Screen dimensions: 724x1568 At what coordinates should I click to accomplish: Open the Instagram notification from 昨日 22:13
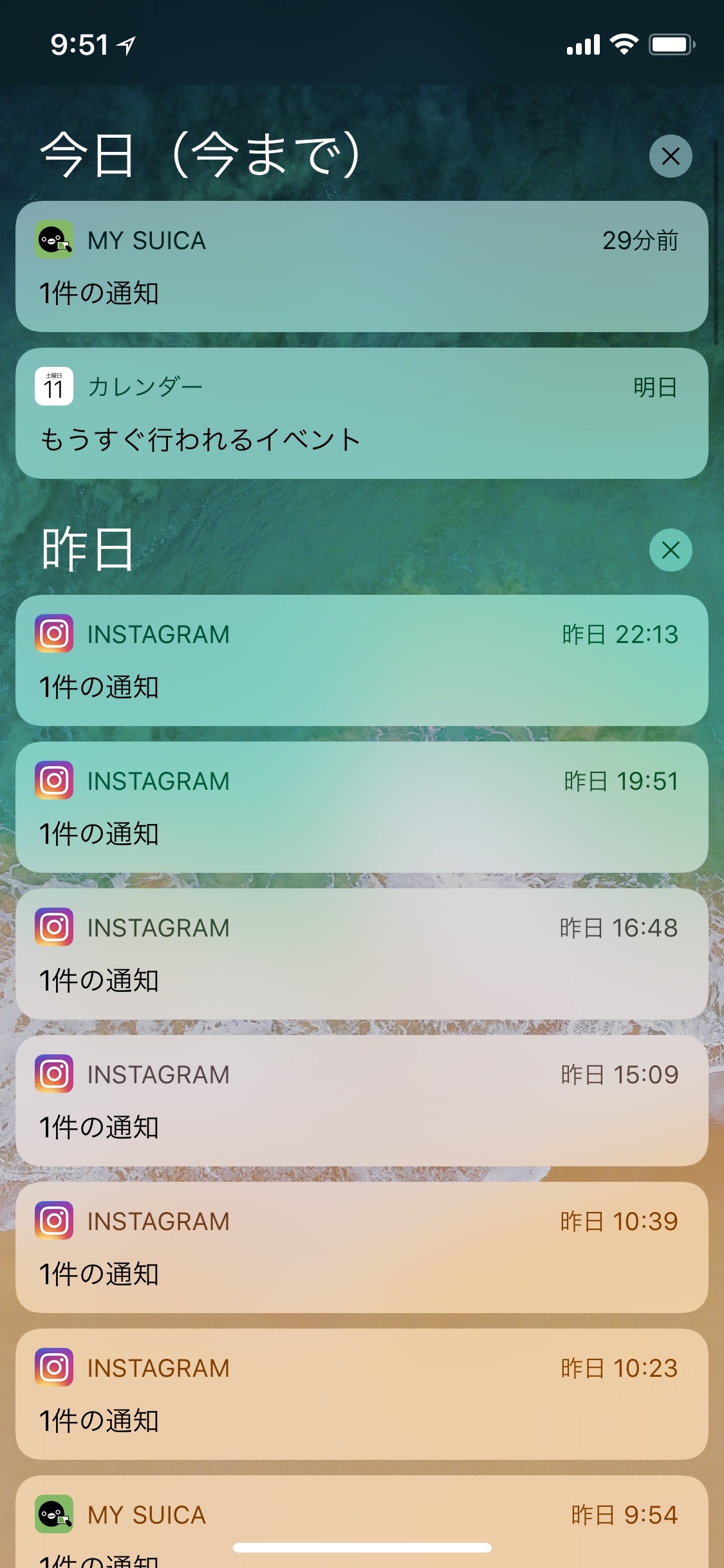[362, 660]
